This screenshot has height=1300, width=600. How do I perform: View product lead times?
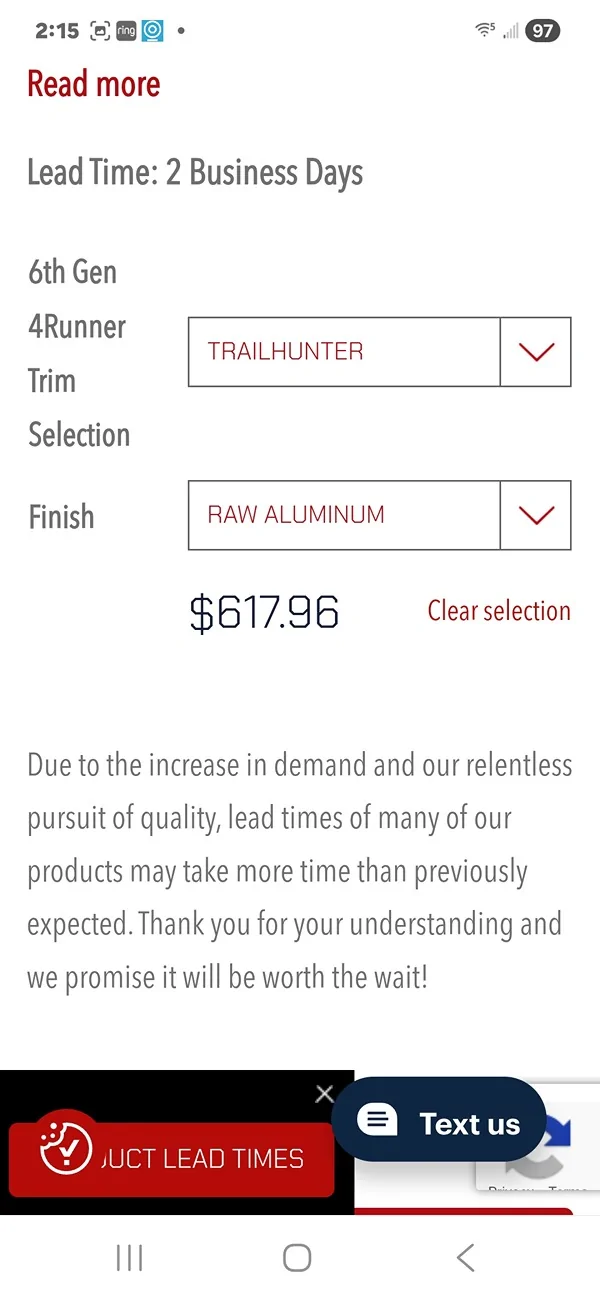pyautogui.click(x=171, y=1160)
